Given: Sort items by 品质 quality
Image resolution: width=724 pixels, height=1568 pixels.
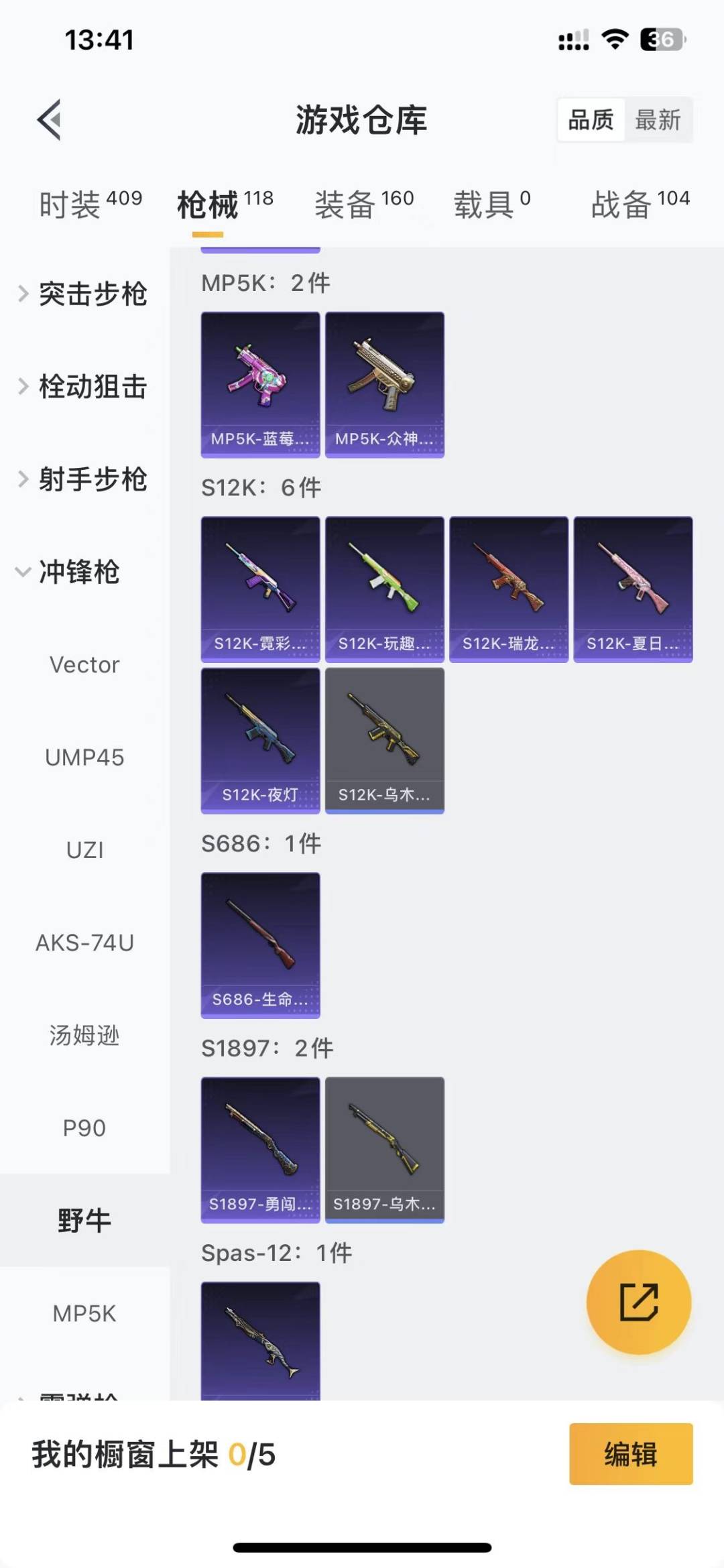Looking at the screenshot, I should pyautogui.click(x=589, y=121).
